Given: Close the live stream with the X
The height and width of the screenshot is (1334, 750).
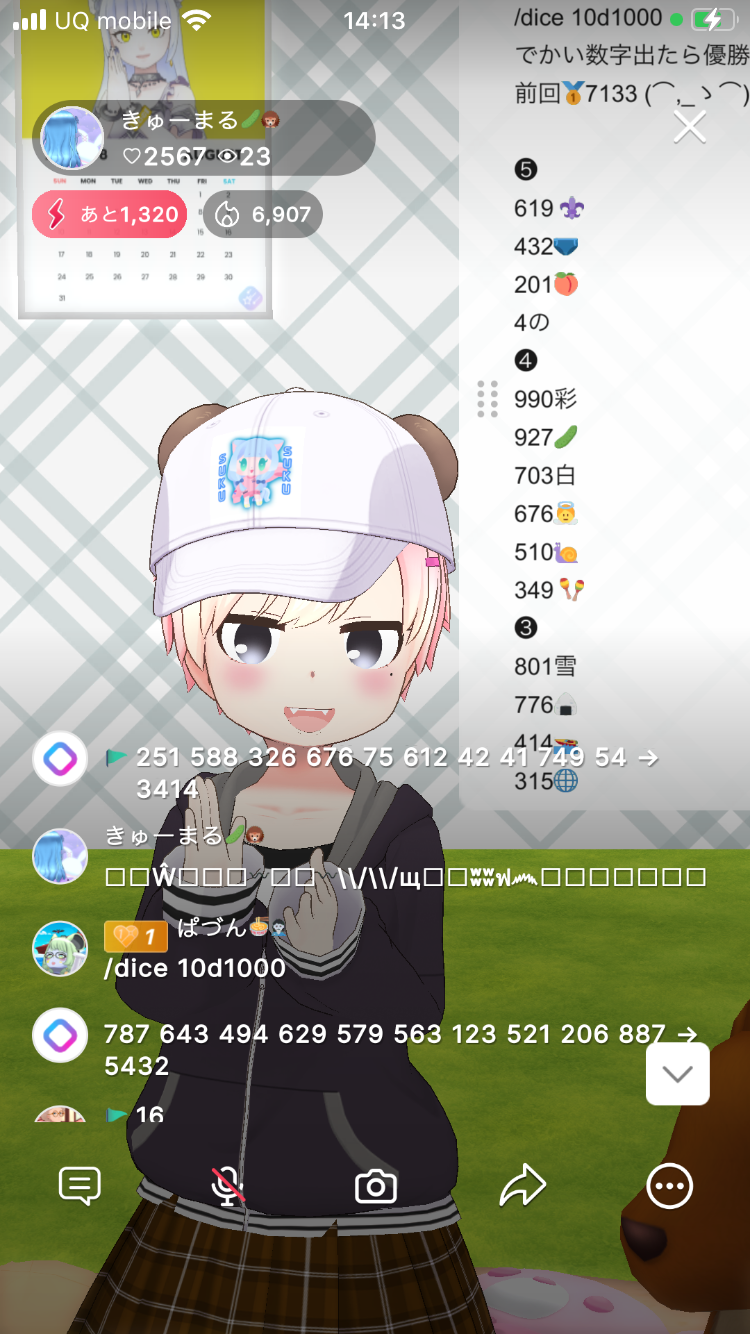Looking at the screenshot, I should [x=690, y=127].
